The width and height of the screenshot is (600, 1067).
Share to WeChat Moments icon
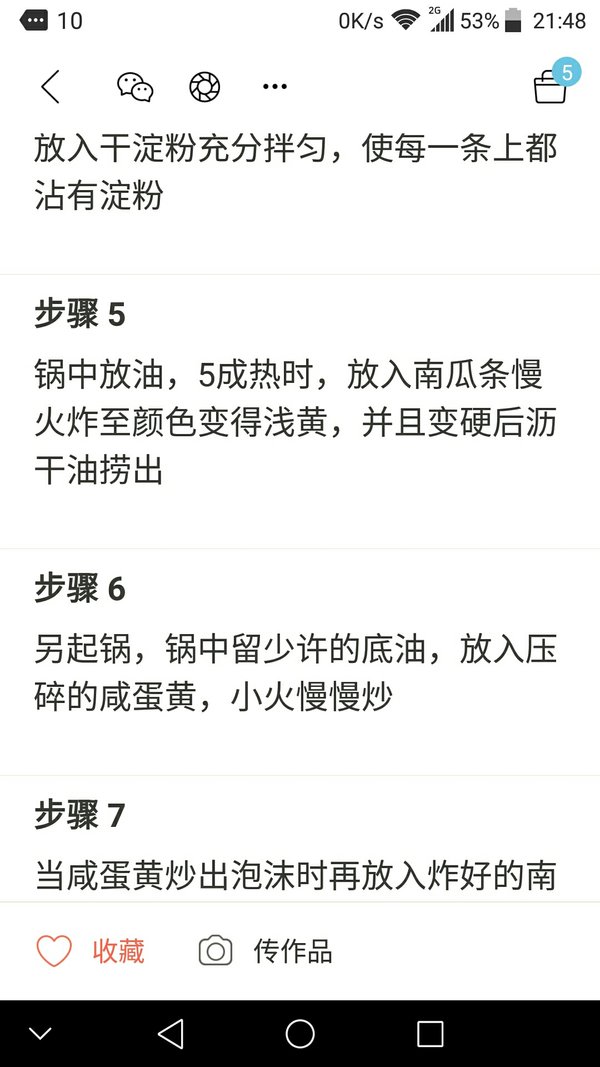tap(205, 87)
